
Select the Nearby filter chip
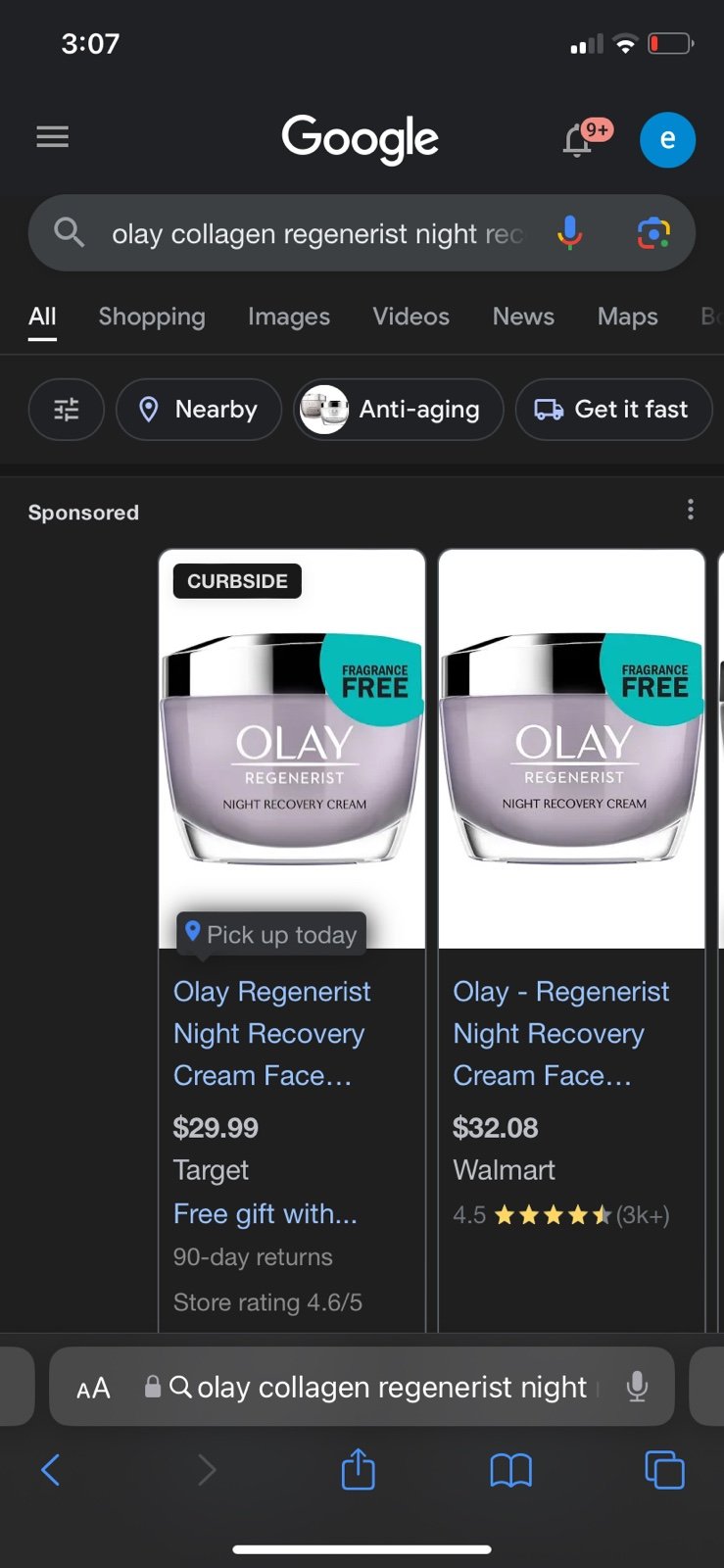coord(199,410)
